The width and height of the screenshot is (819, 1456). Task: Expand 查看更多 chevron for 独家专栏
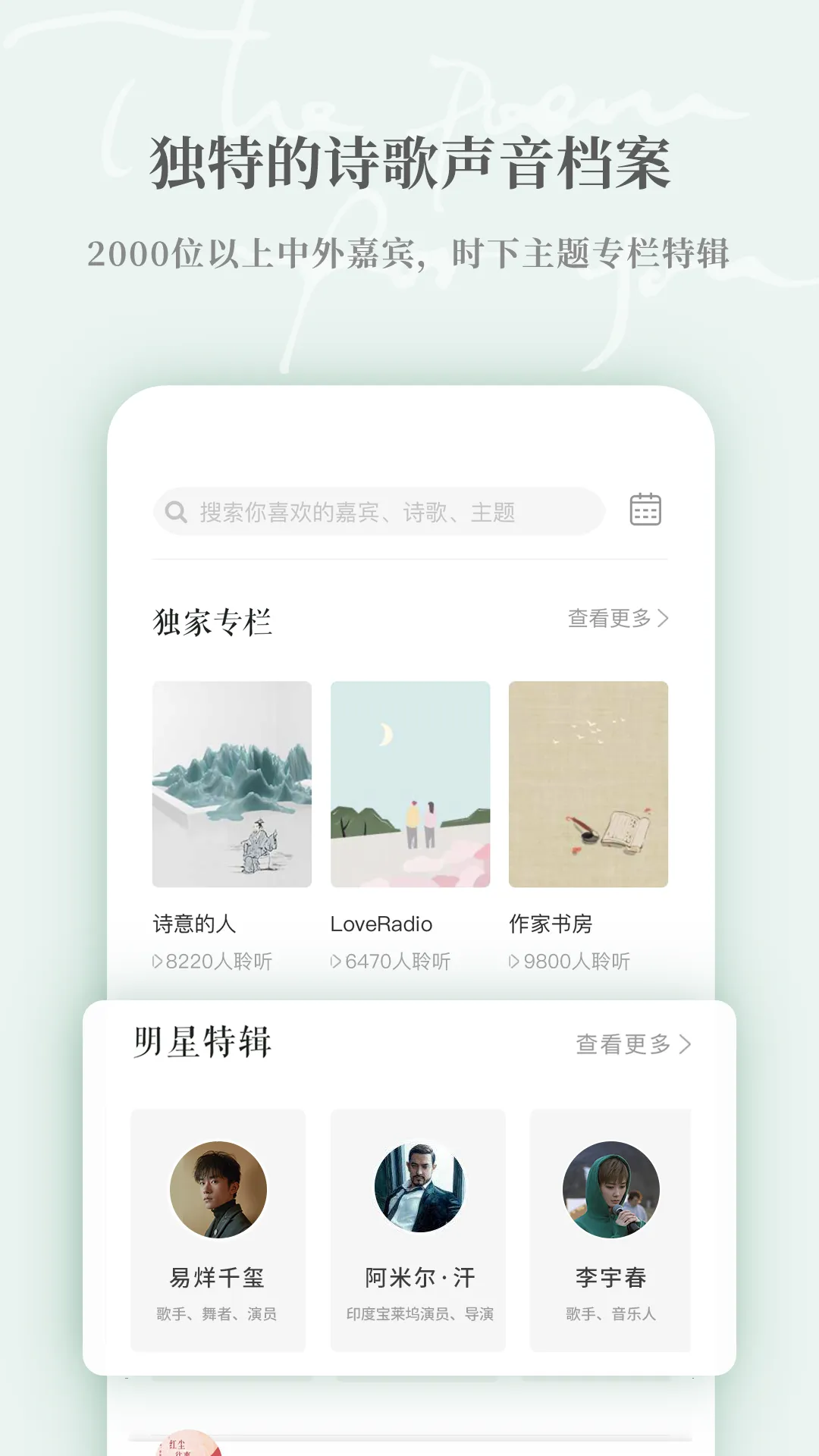pyautogui.click(x=664, y=618)
